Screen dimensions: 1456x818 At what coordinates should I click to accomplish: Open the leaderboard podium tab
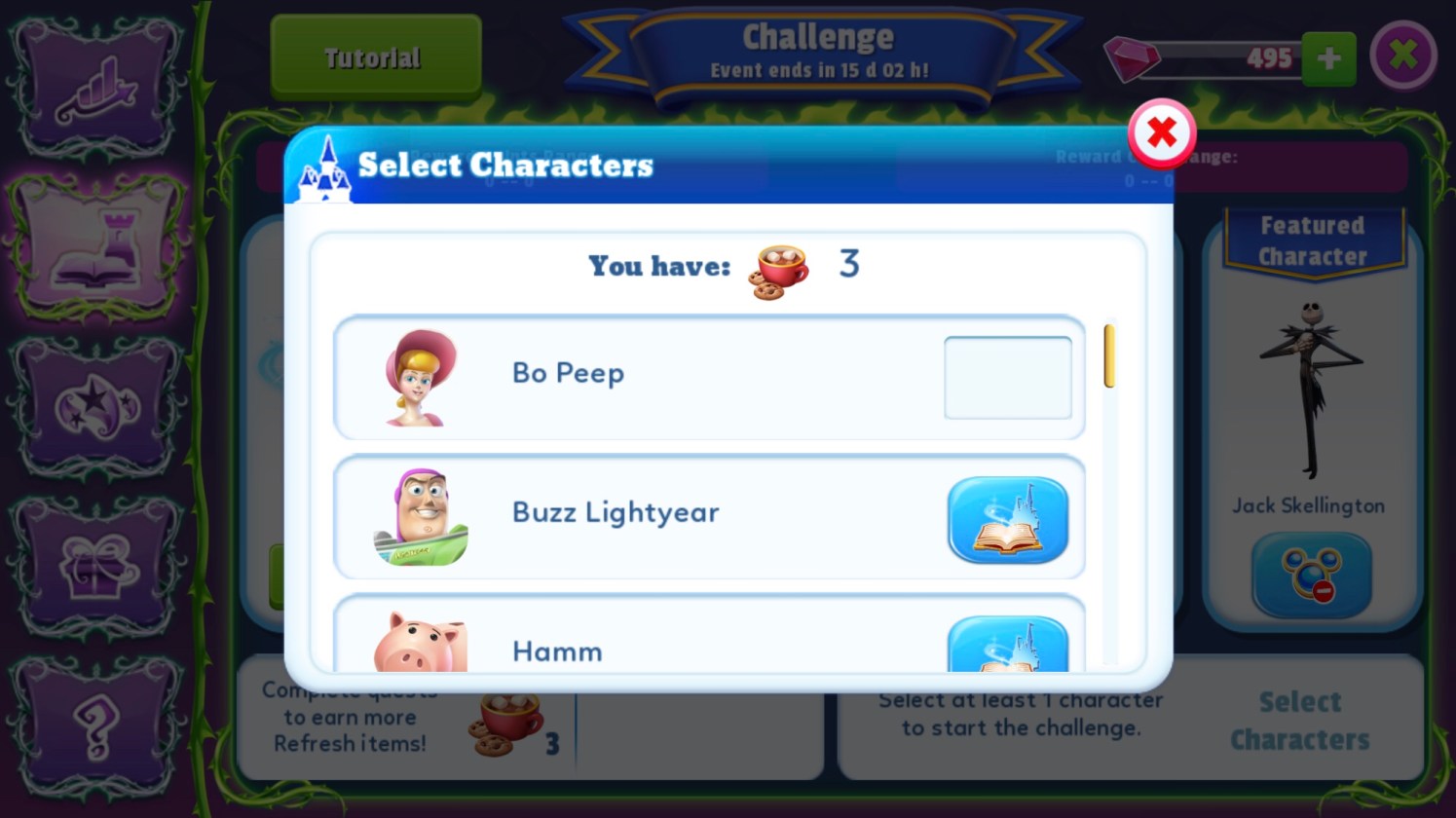pos(96,90)
